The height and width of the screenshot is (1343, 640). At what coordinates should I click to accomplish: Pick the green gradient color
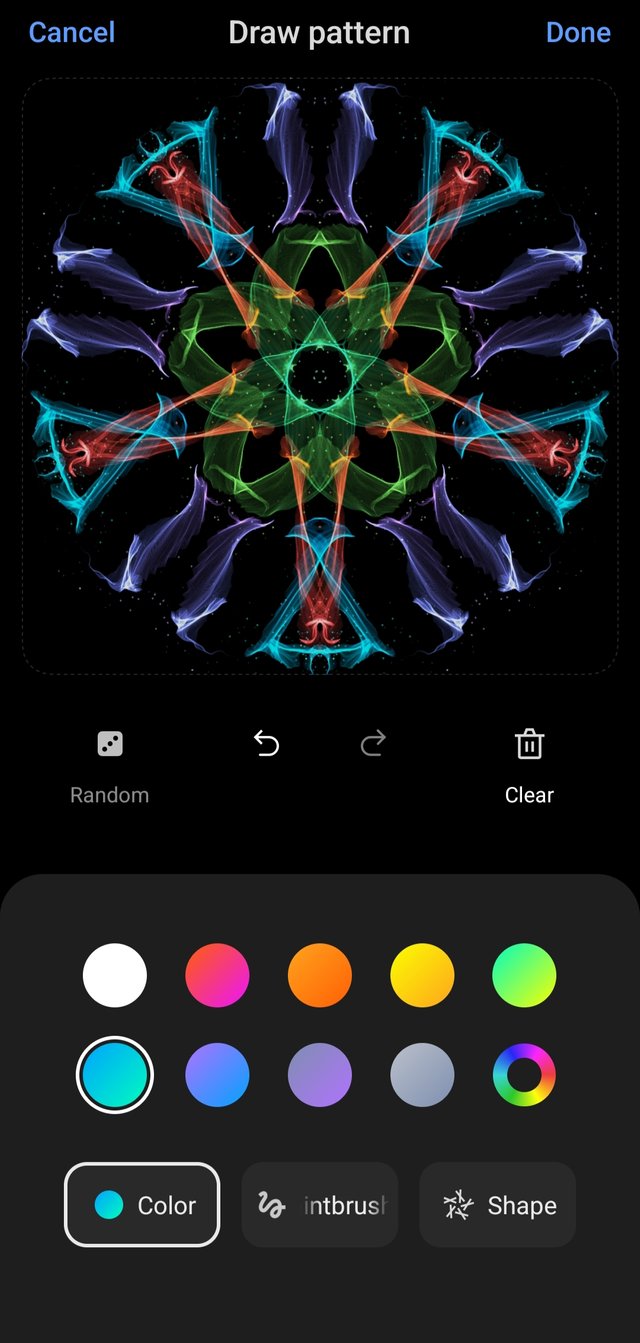click(x=524, y=975)
